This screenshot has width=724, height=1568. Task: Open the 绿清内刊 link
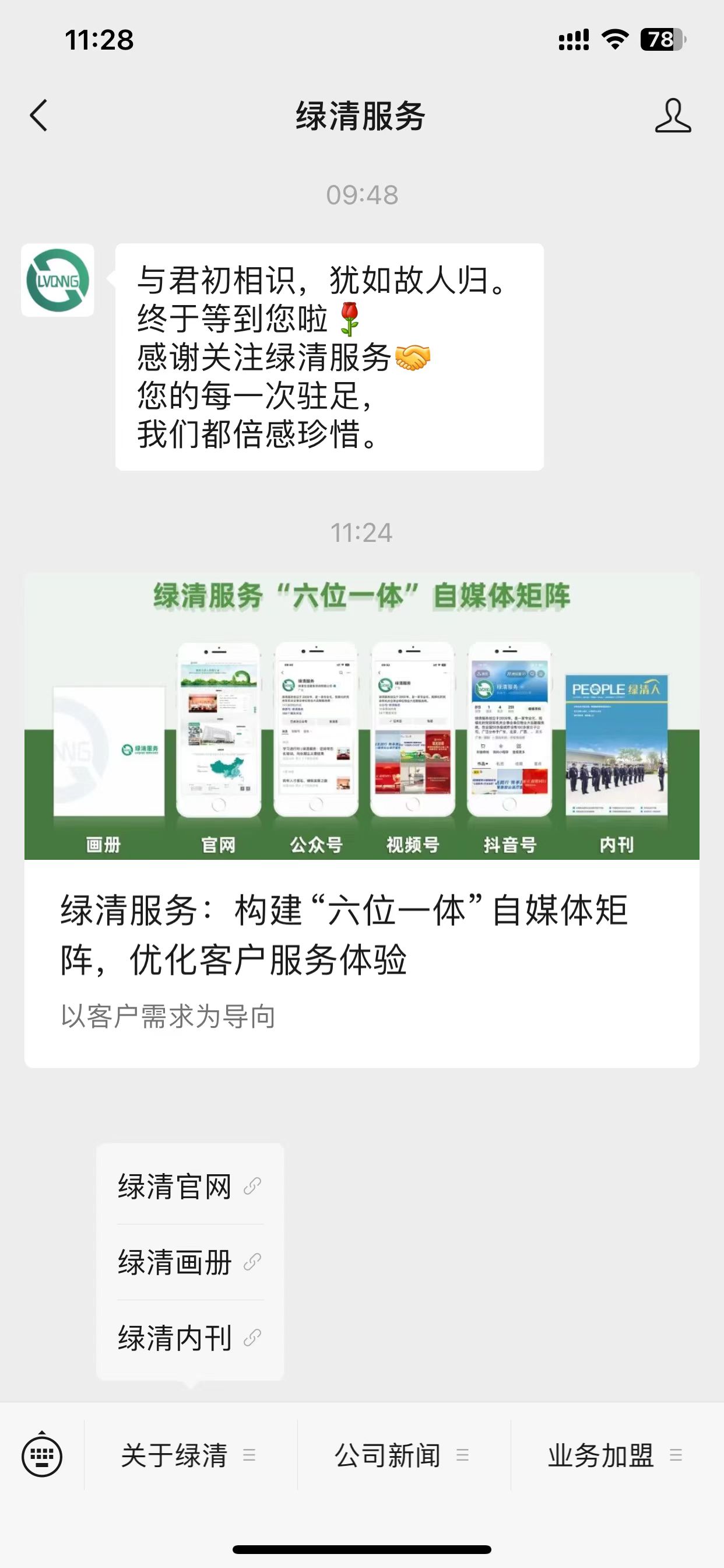189,1338
